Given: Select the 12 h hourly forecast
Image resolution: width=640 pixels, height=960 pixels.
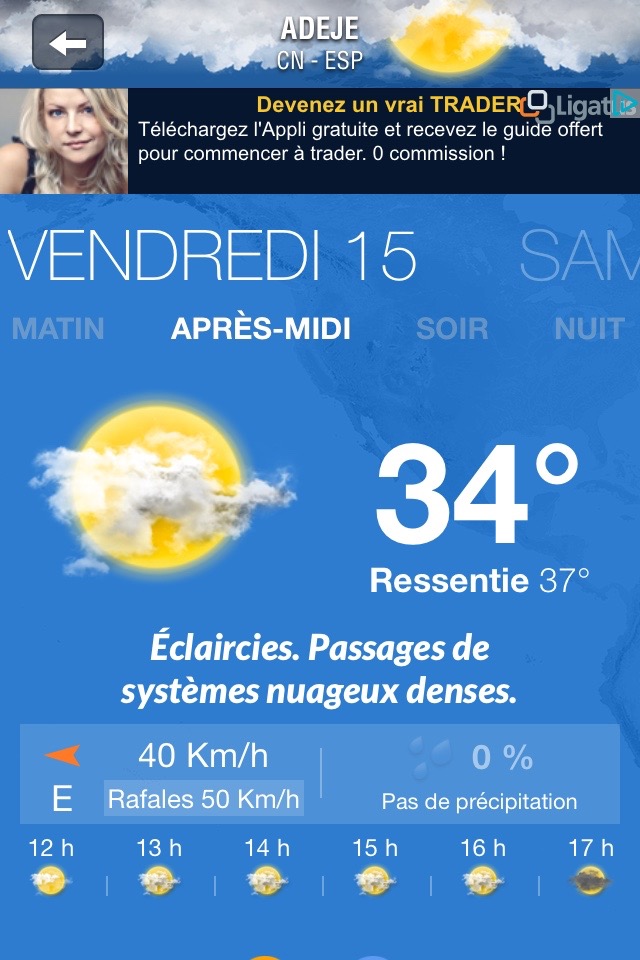Looking at the screenshot, I should tap(51, 867).
